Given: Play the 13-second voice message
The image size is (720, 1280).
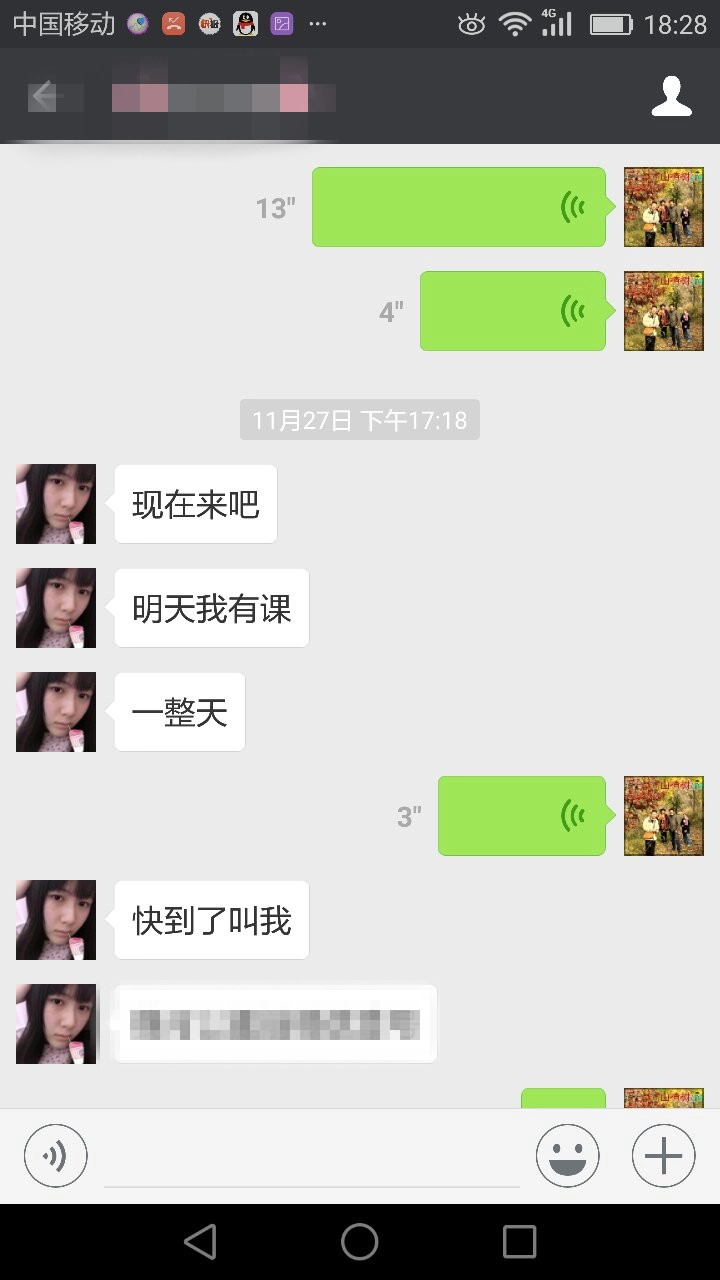Looking at the screenshot, I should [458, 207].
